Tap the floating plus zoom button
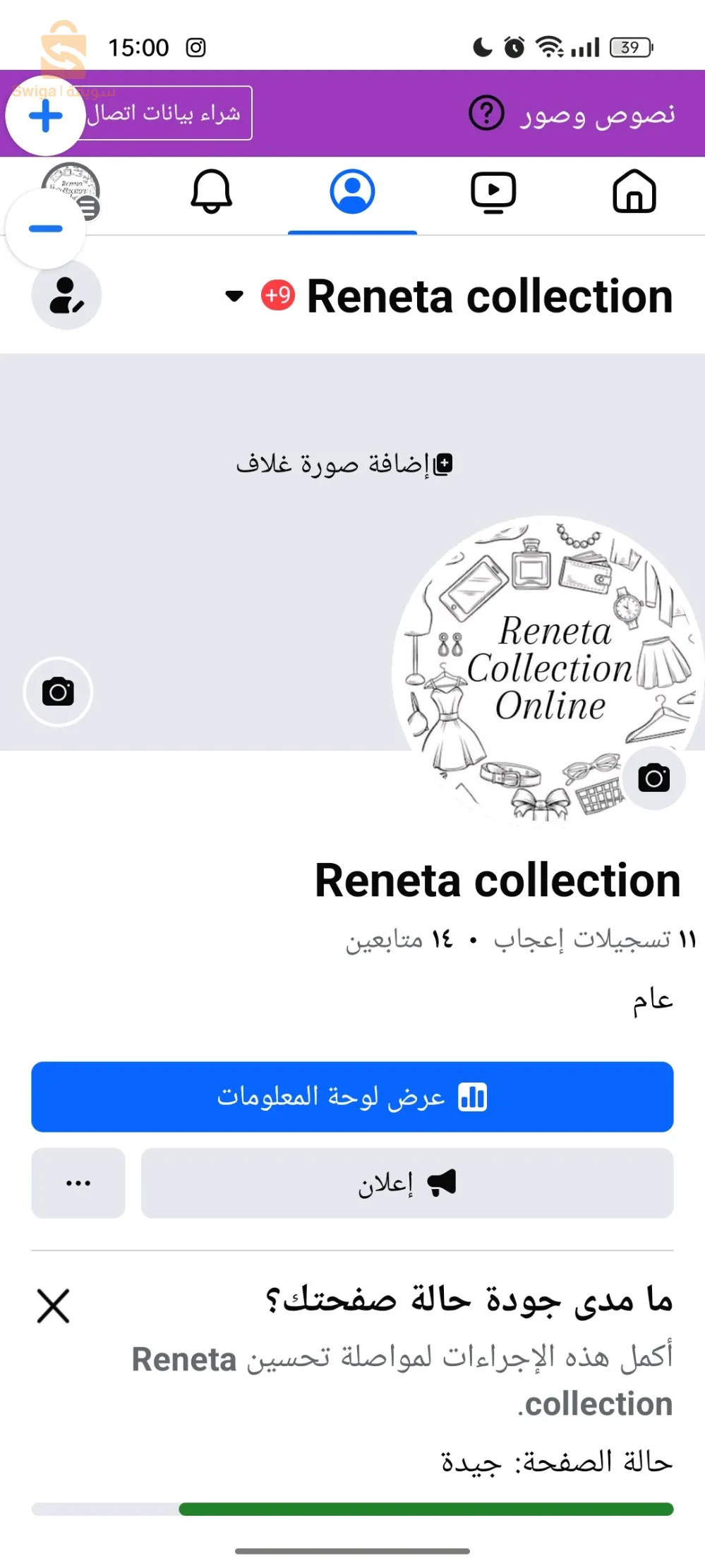This screenshot has height=1568, width=705. 46,116
